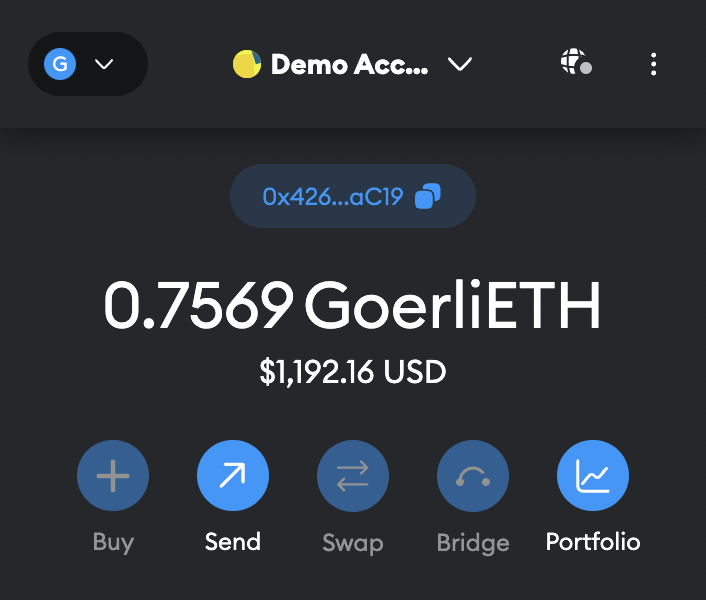Image resolution: width=706 pixels, height=600 pixels.
Task: Open the Swap action
Action: pyautogui.click(x=353, y=476)
